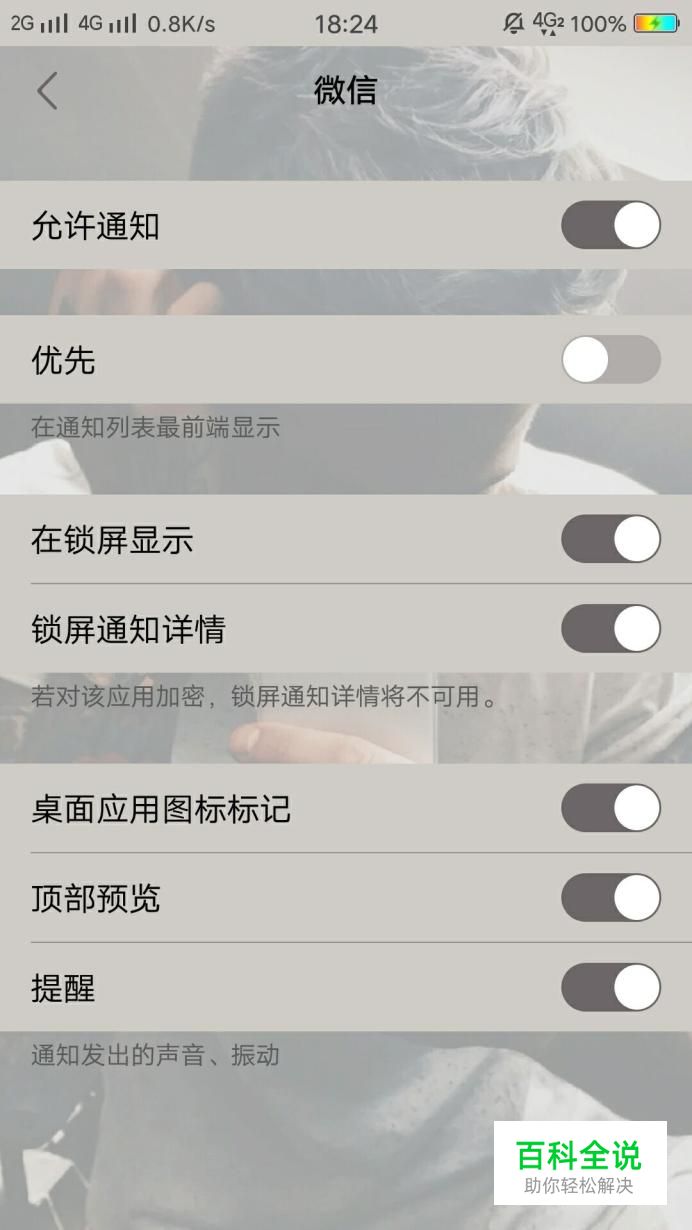Turn off the 允许通知 switch

coord(611,225)
